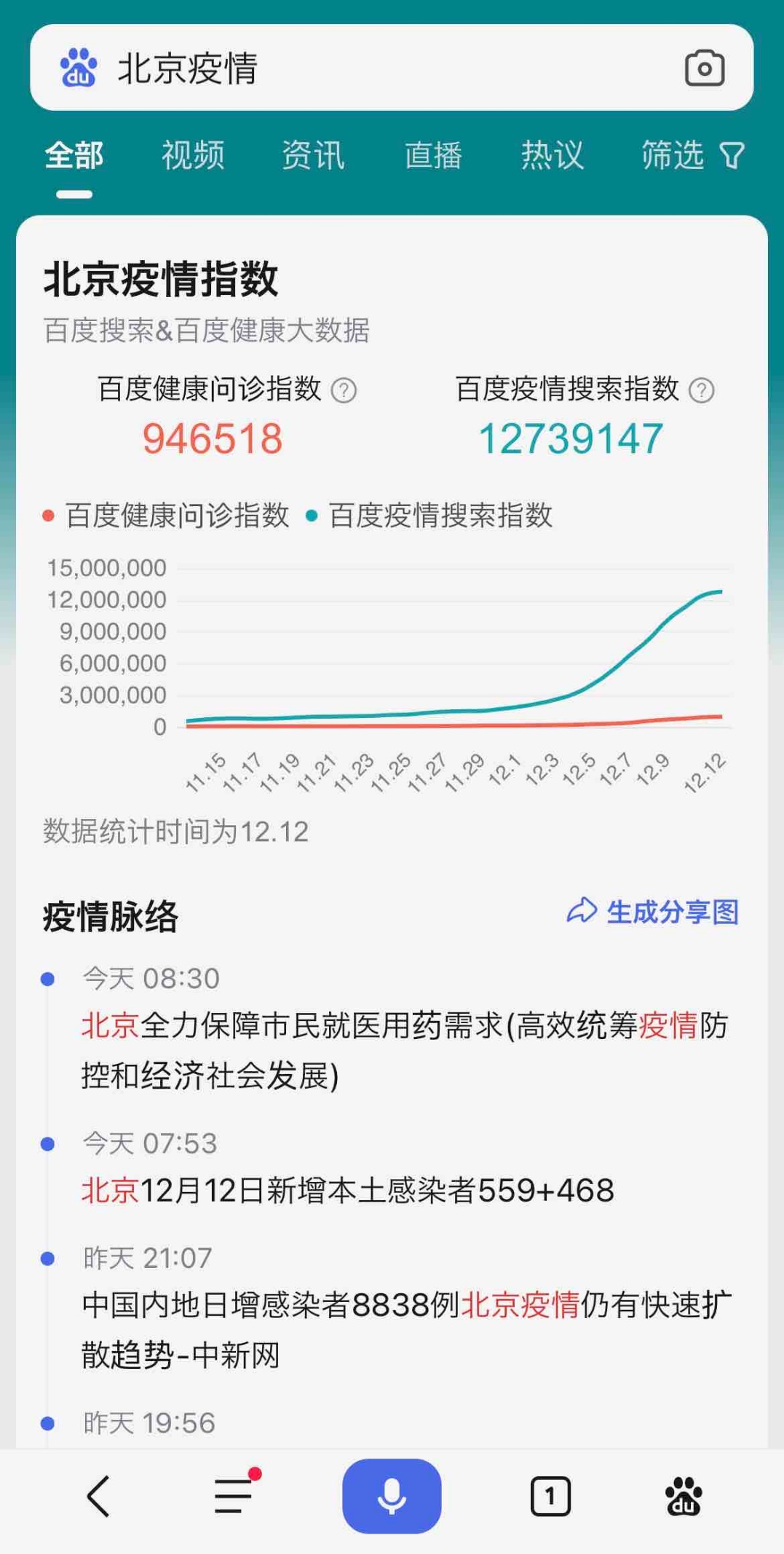784x1554 pixels.
Task: Switch to the 资讯 tab
Action: [x=313, y=155]
